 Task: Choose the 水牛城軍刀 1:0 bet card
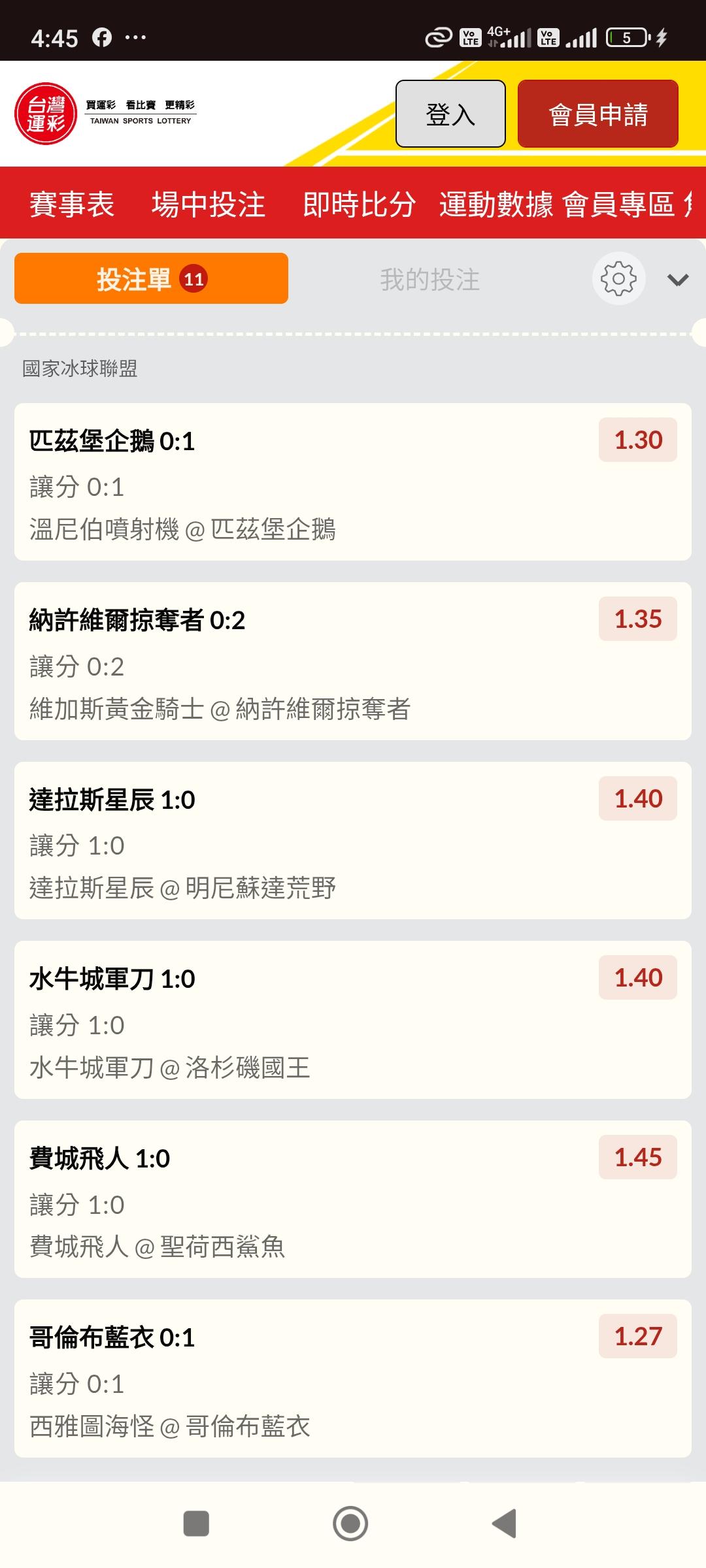click(x=353, y=1020)
